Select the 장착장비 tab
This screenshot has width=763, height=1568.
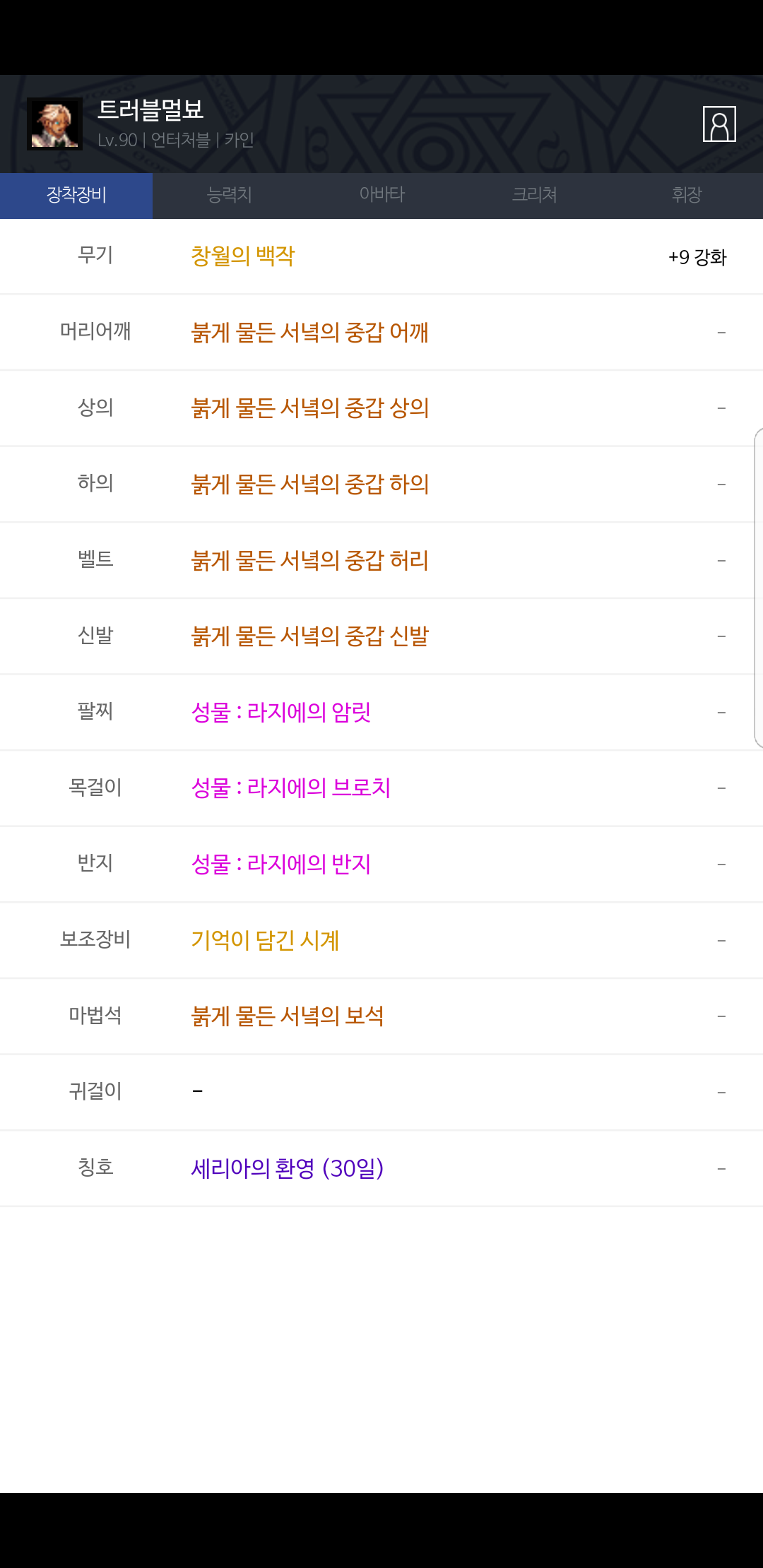pos(76,195)
